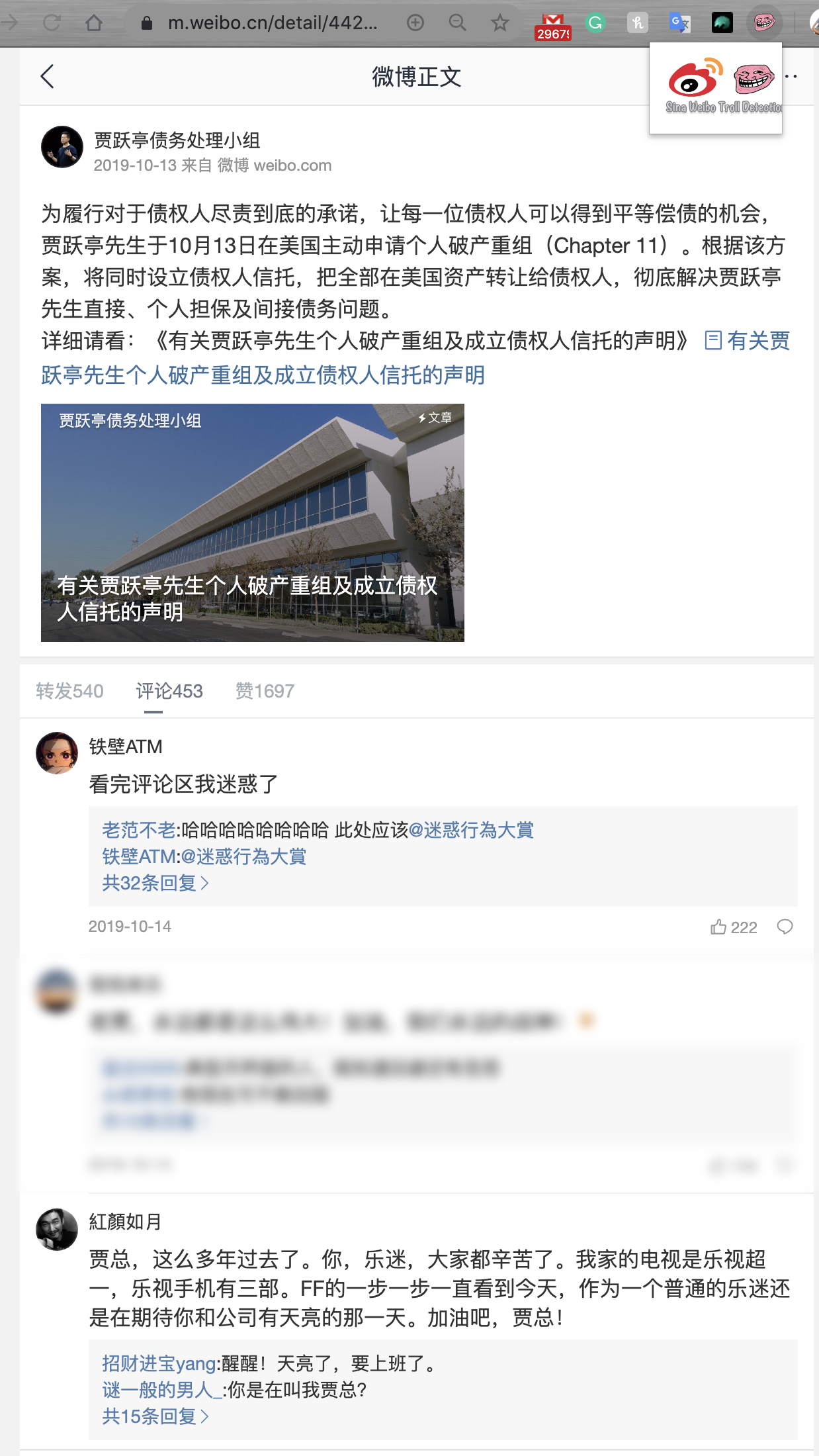819x1456 pixels.
Task: Open Sina Weibo Troll Detector extension icon
Action: [764, 23]
